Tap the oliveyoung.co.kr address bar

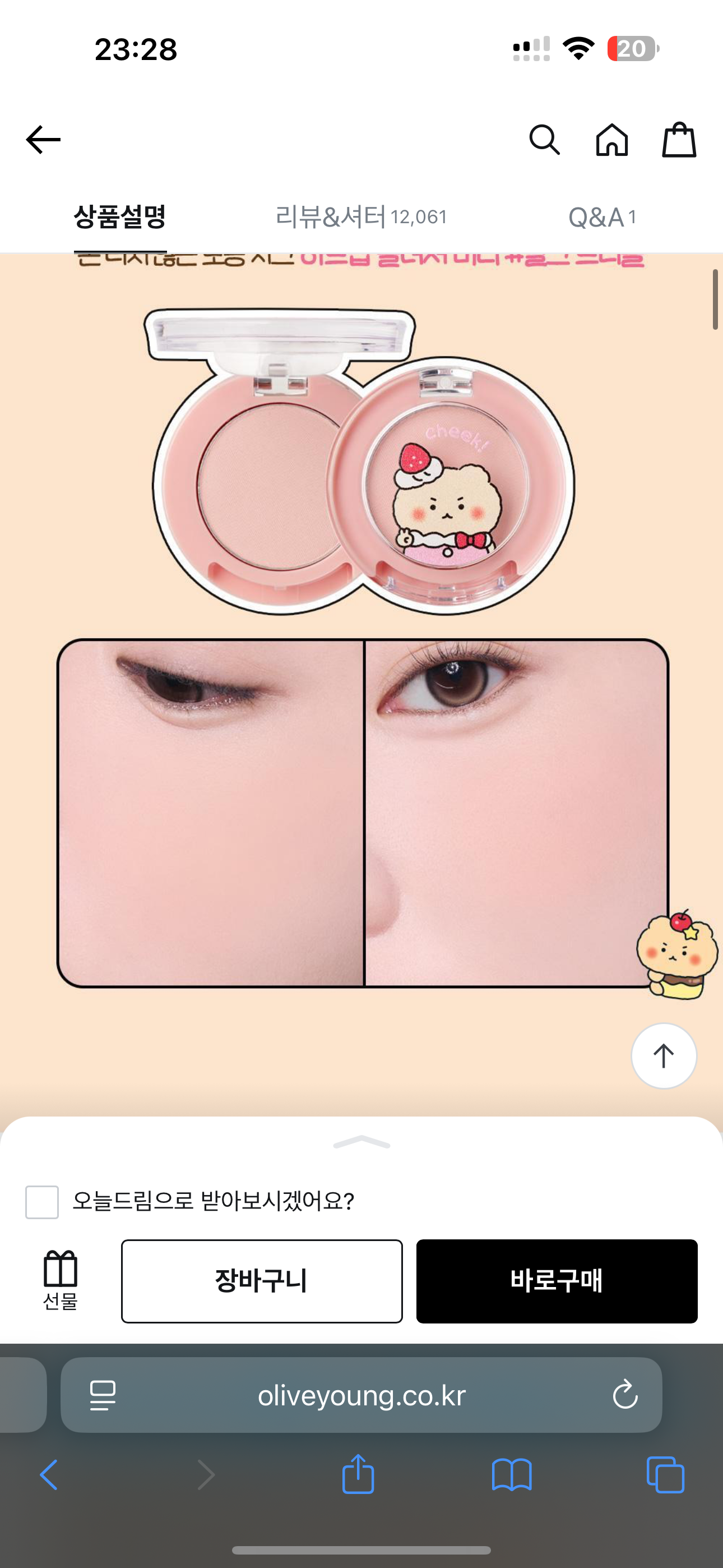point(361,1395)
